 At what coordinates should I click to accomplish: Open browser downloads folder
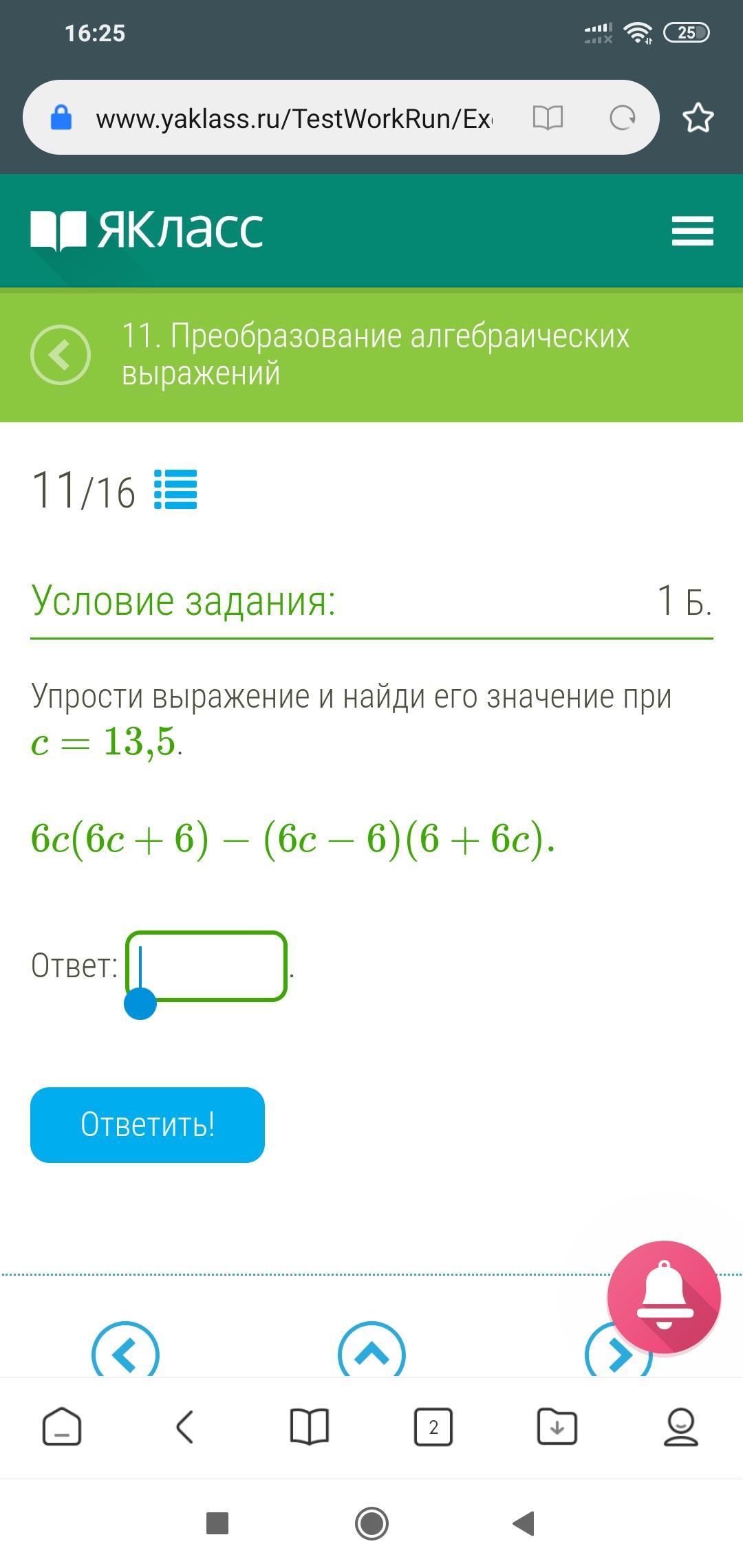click(557, 1427)
